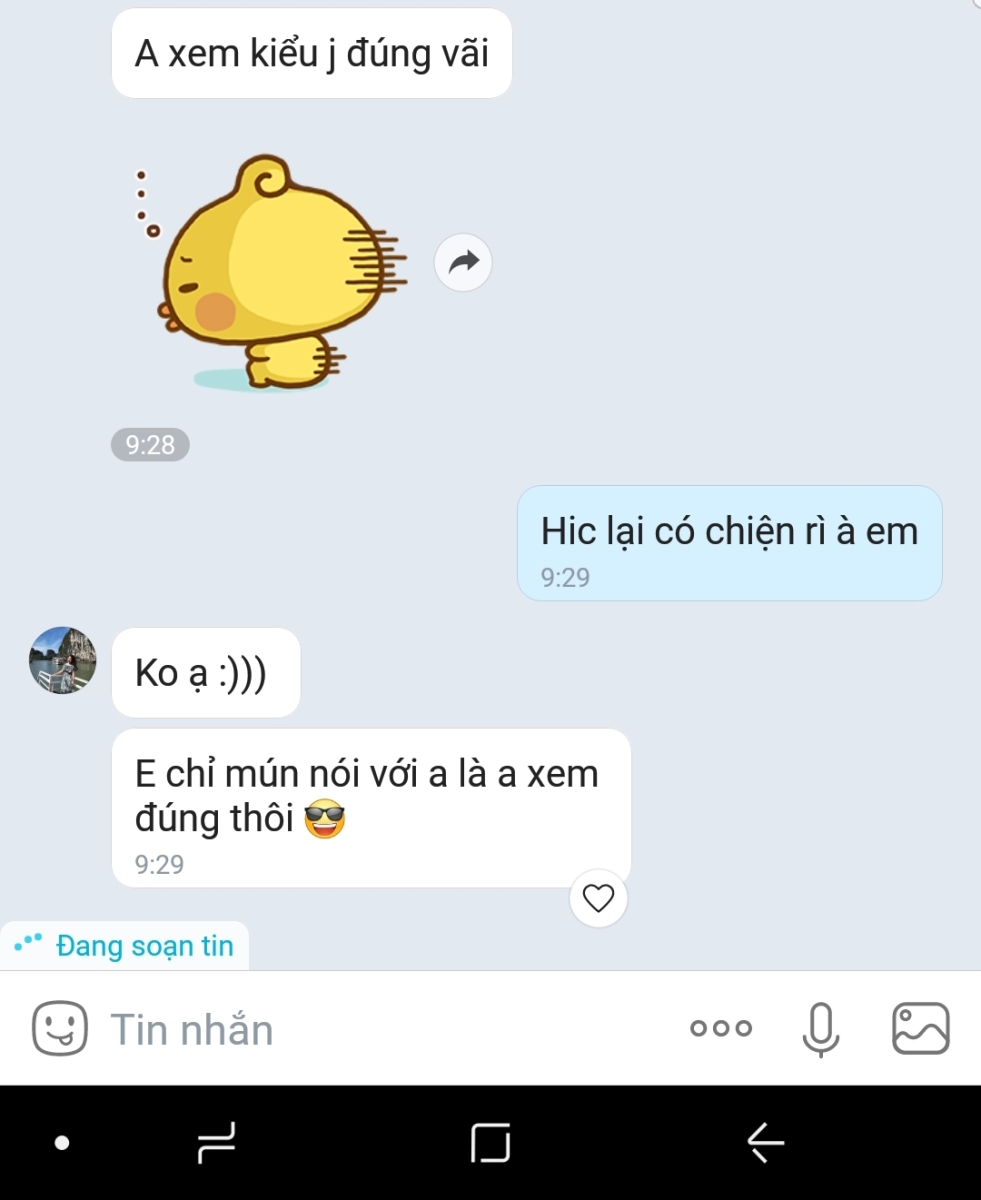Open more options with three dots
This screenshot has width=981, height=1200.
[721, 1028]
